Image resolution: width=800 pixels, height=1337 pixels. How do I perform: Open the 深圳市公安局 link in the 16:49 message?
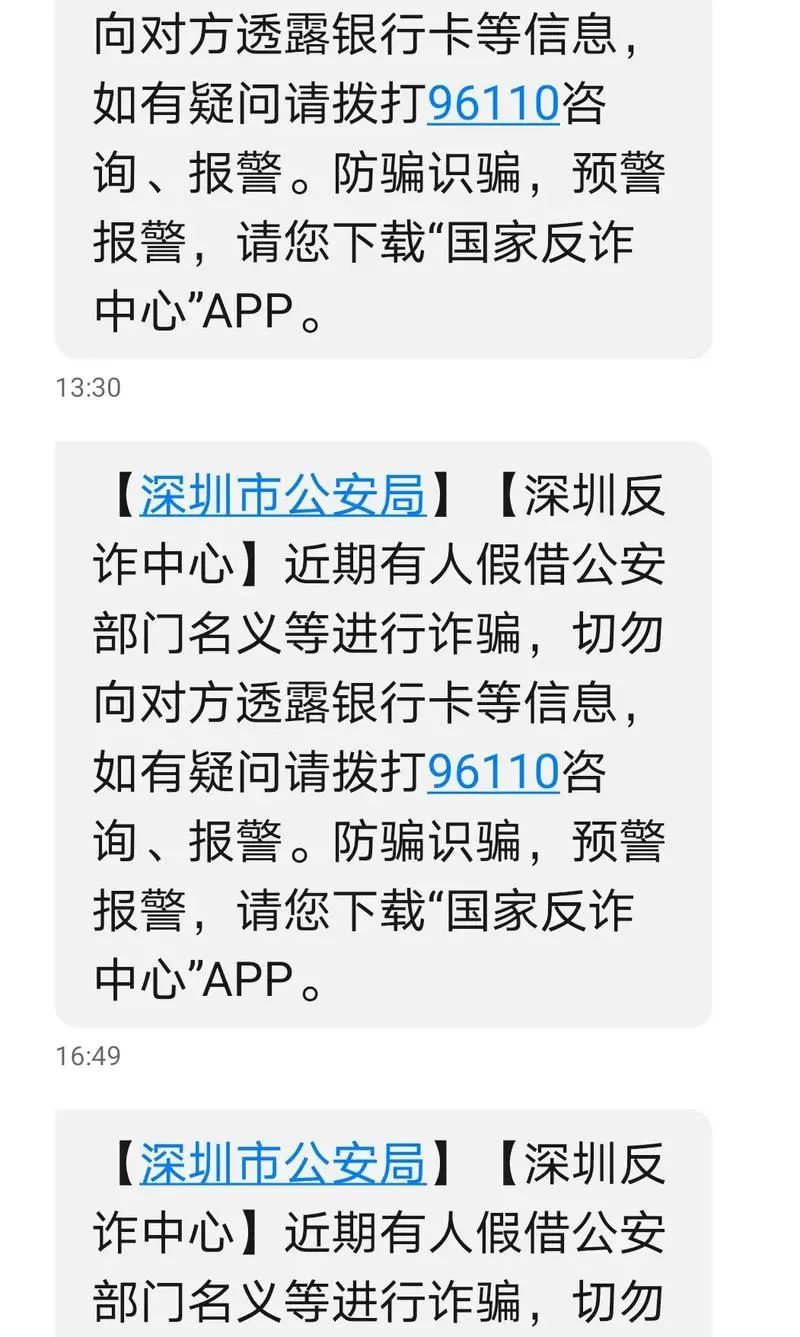pos(283,497)
